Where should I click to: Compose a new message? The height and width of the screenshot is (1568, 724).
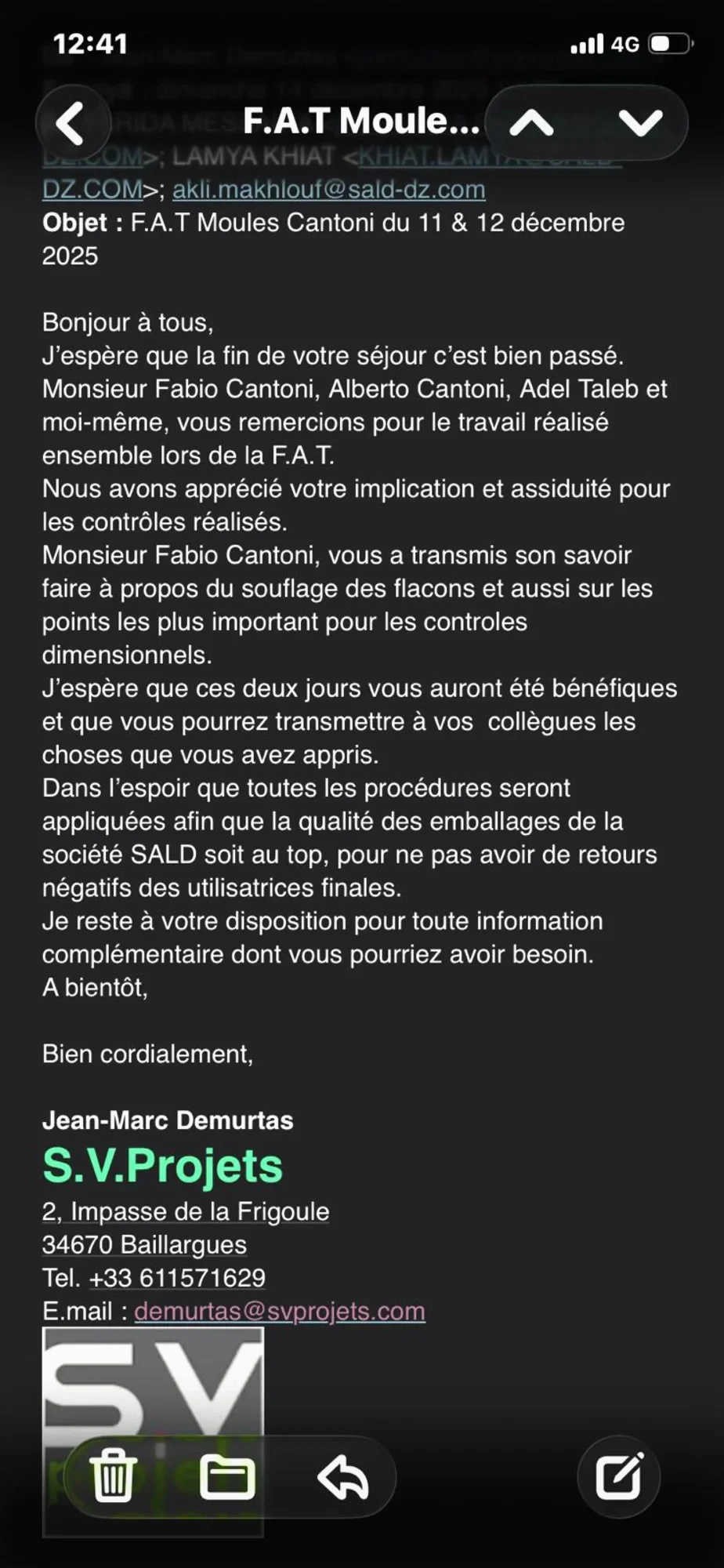coord(619,1477)
